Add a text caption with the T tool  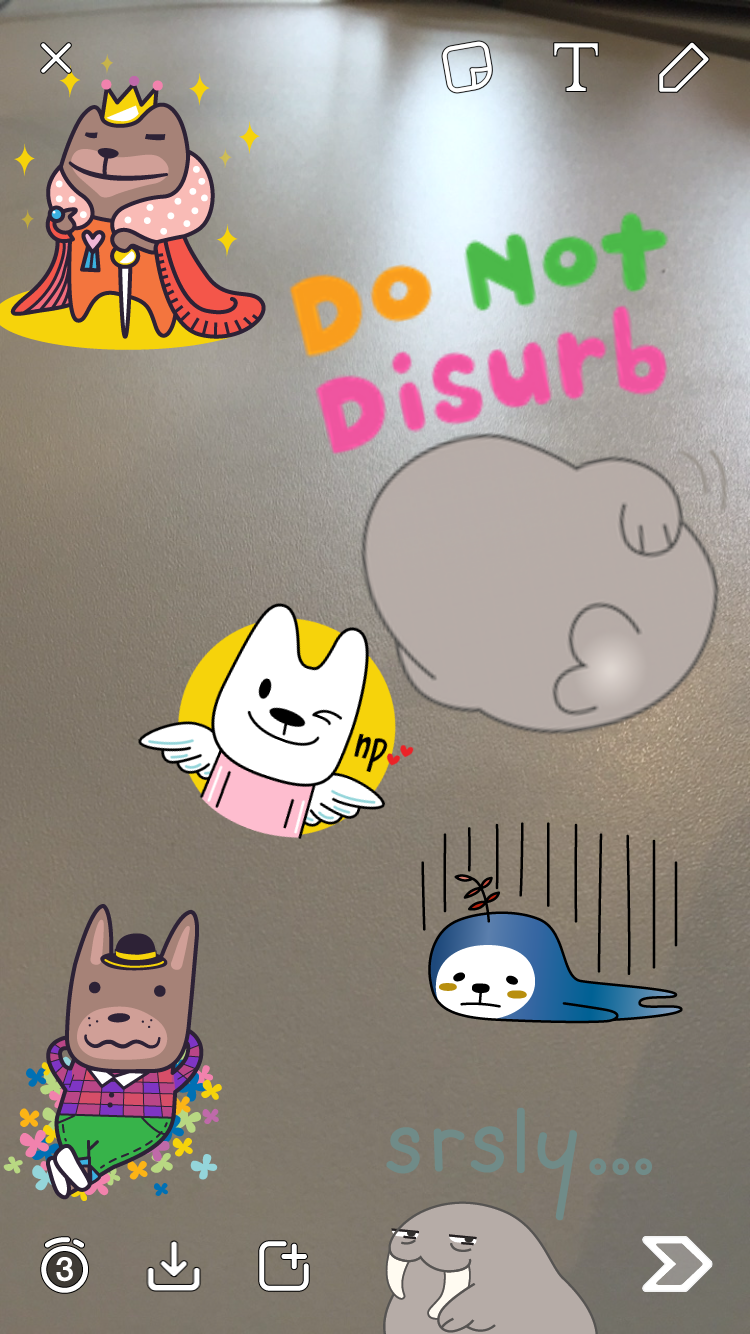(x=576, y=67)
